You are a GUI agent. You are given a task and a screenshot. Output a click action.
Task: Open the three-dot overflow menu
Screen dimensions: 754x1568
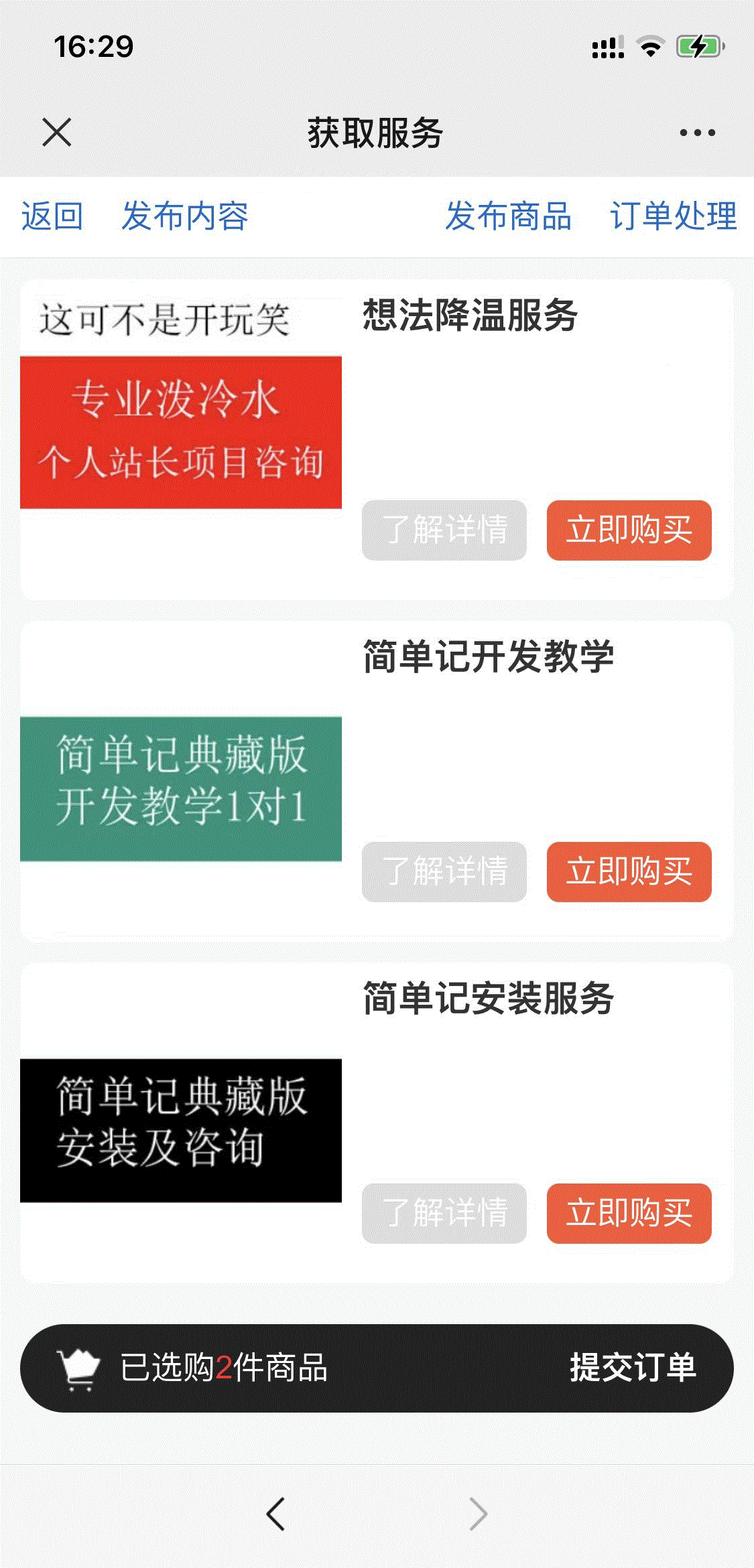[x=697, y=133]
